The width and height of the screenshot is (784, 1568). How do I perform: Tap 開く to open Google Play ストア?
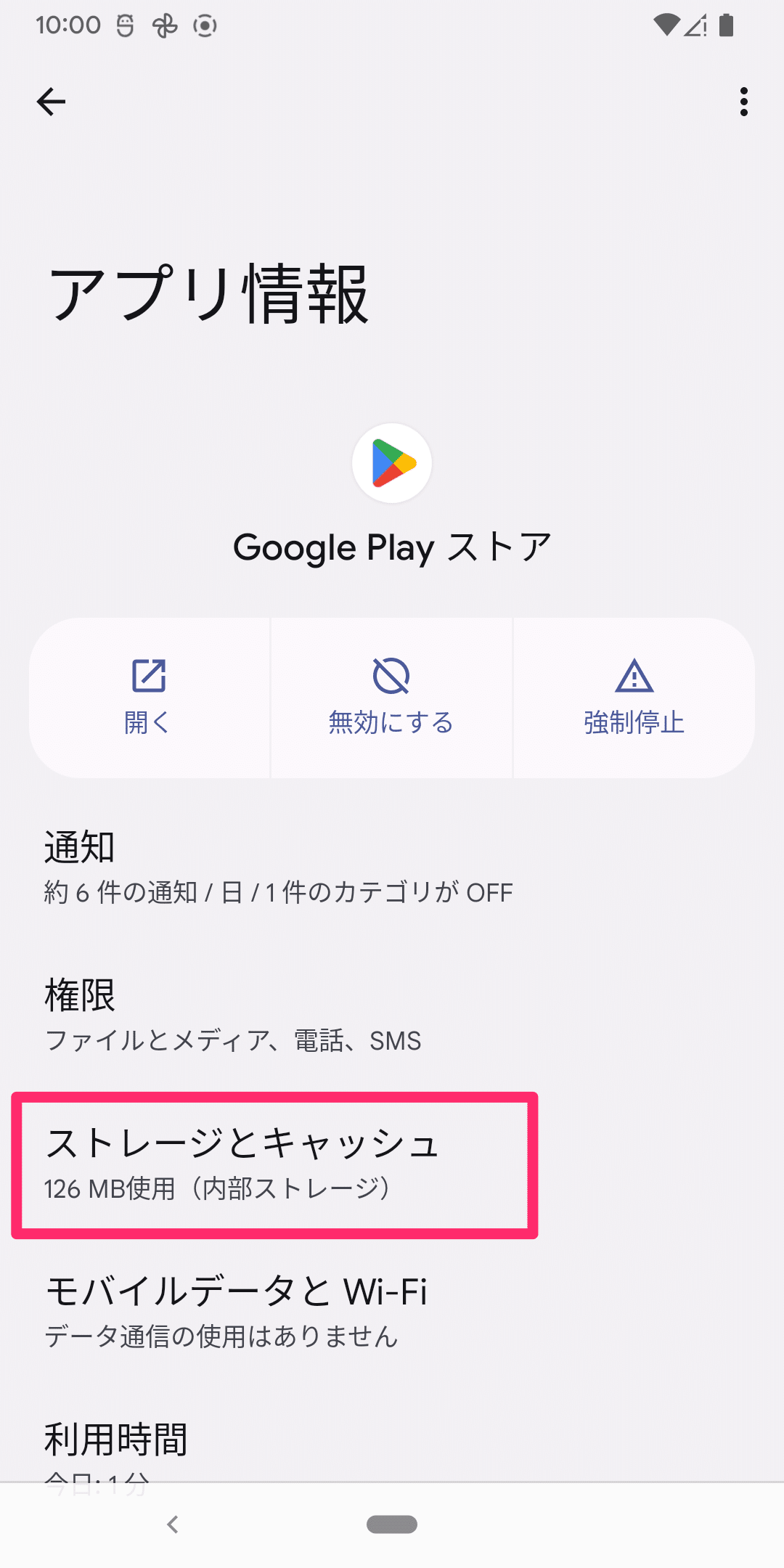tap(150, 698)
